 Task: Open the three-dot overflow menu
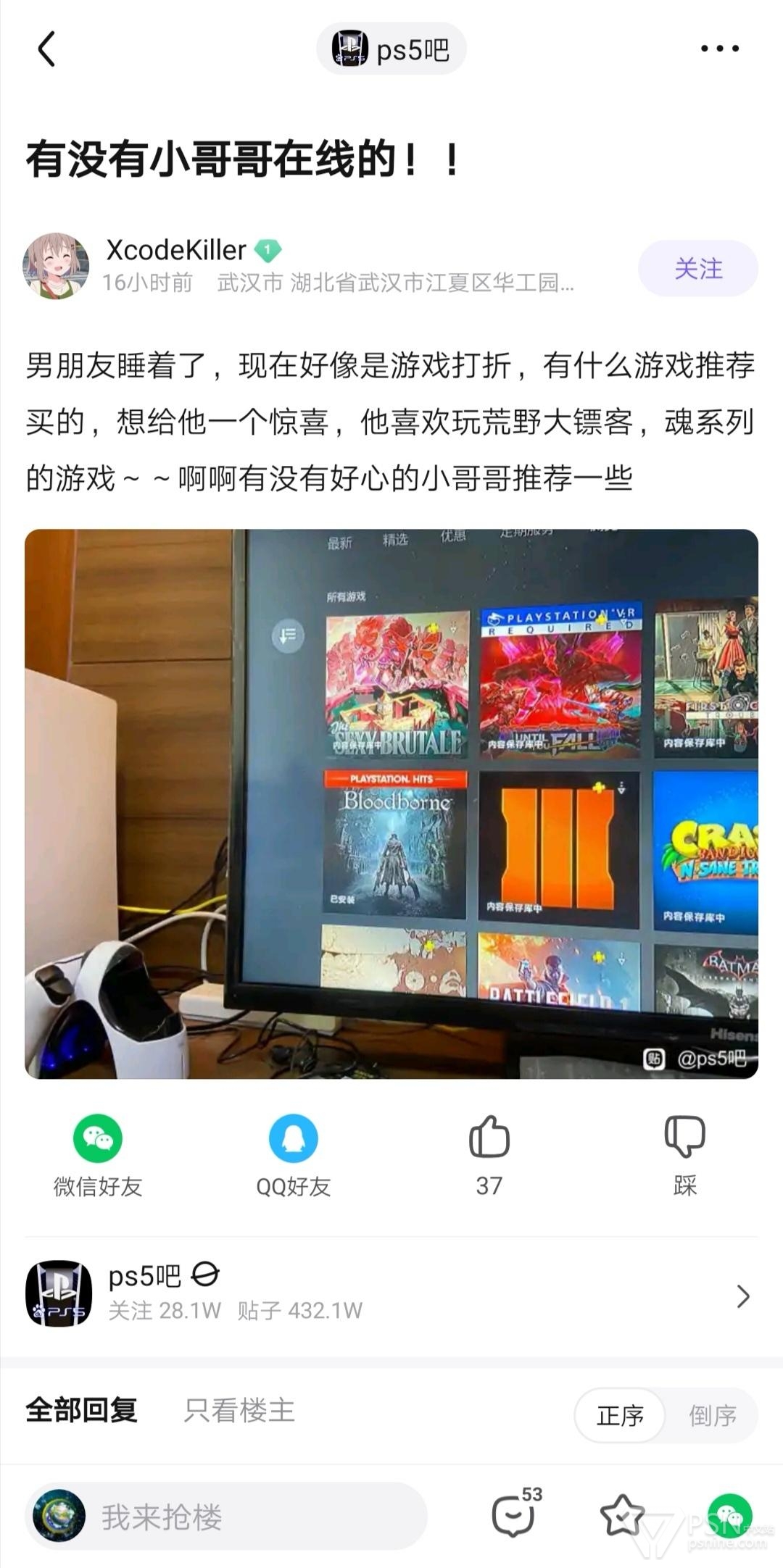[x=719, y=49]
